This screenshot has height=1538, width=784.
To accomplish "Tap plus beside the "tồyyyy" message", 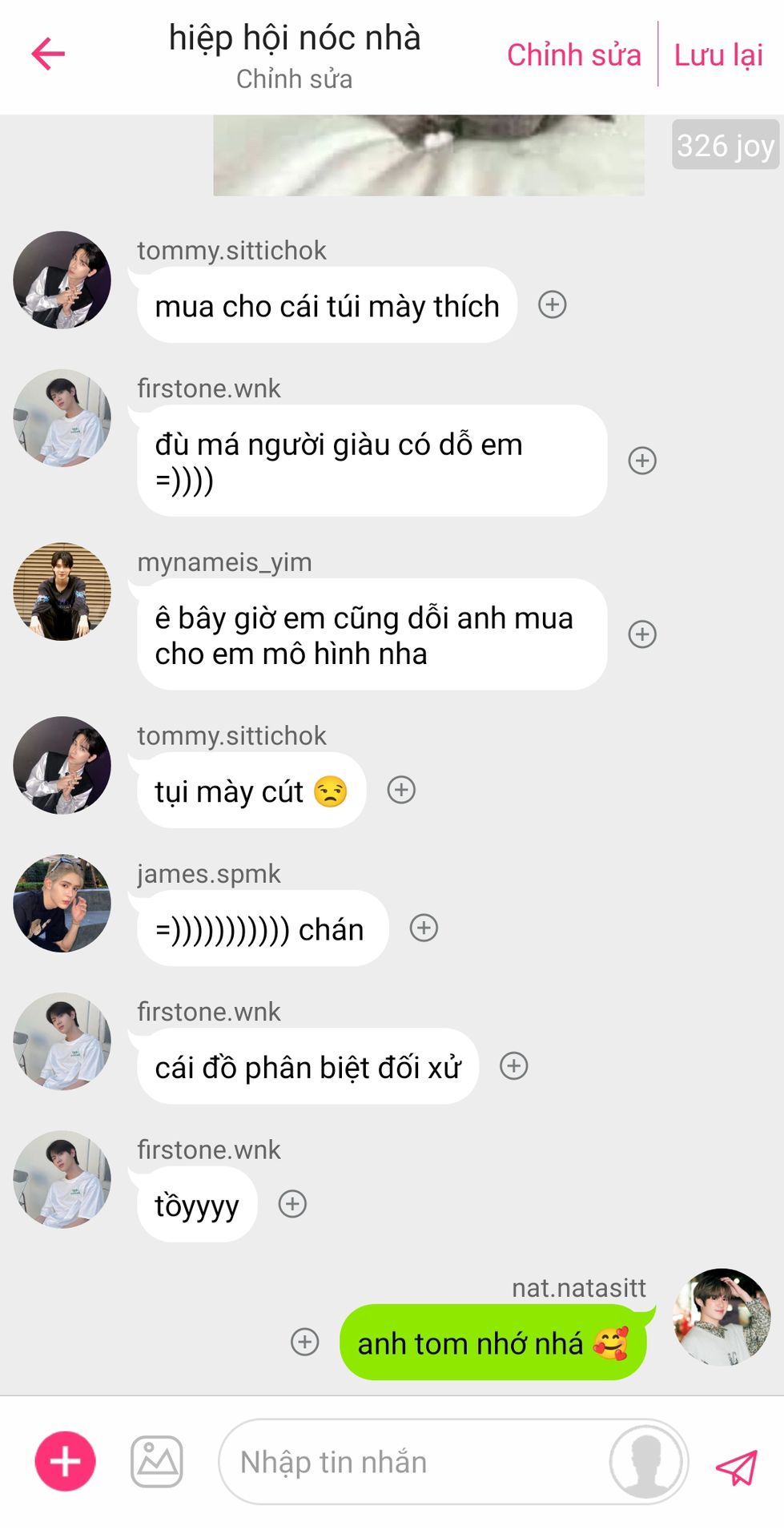I will click(x=292, y=1204).
